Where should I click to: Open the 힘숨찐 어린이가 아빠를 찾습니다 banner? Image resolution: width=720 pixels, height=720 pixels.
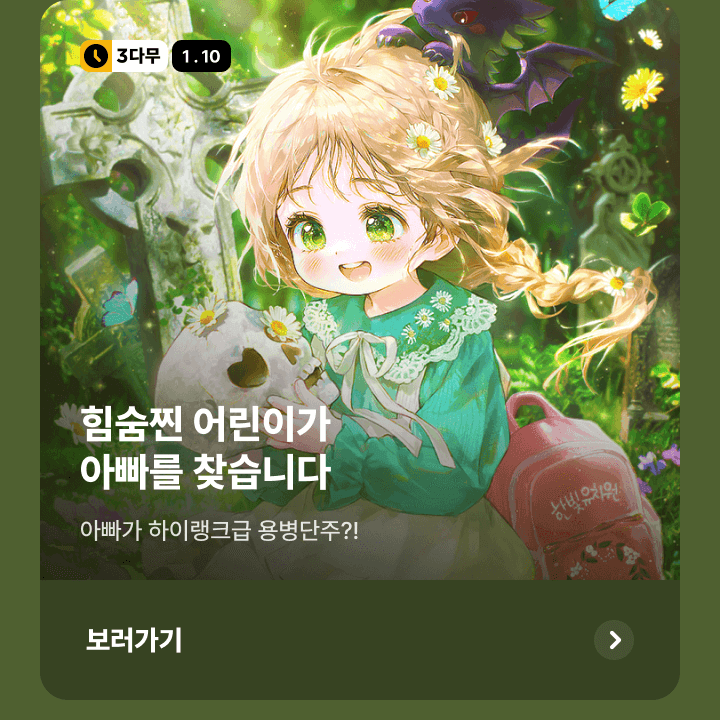(360, 300)
